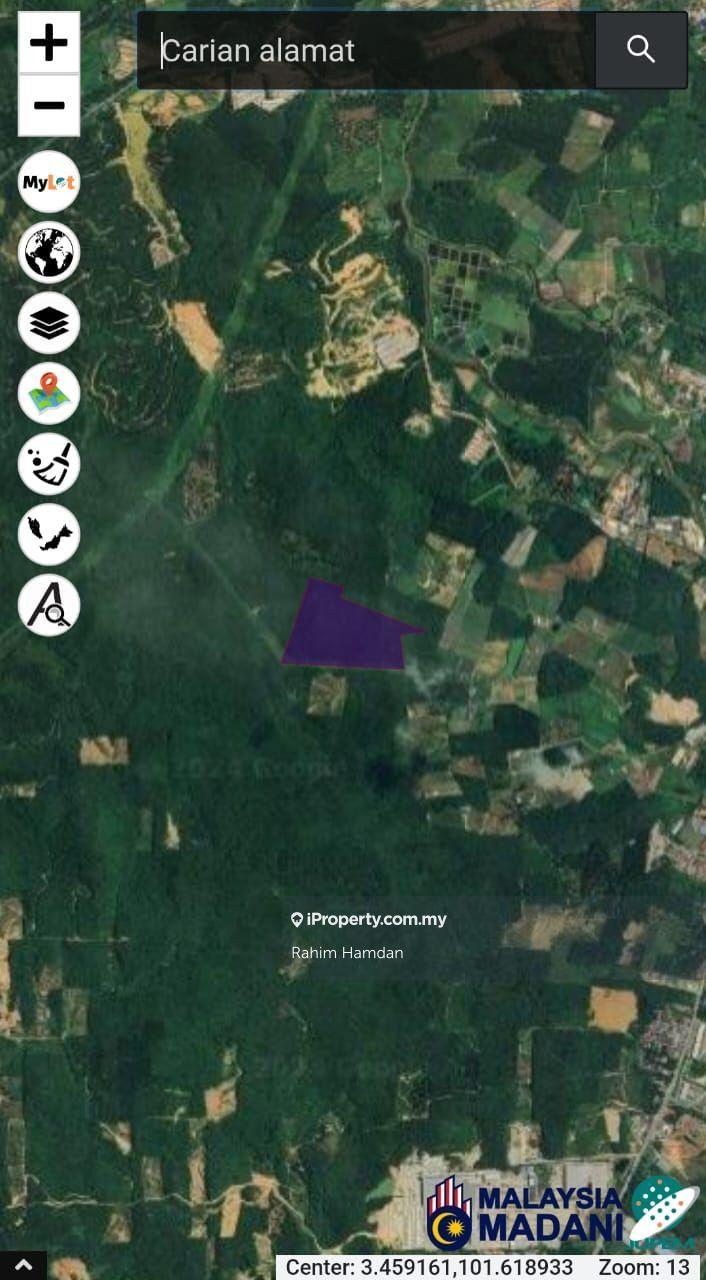The width and height of the screenshot is (706, 1280).
Task: Expand the bottom panel with up arrow
Action: click(23, 1266)
